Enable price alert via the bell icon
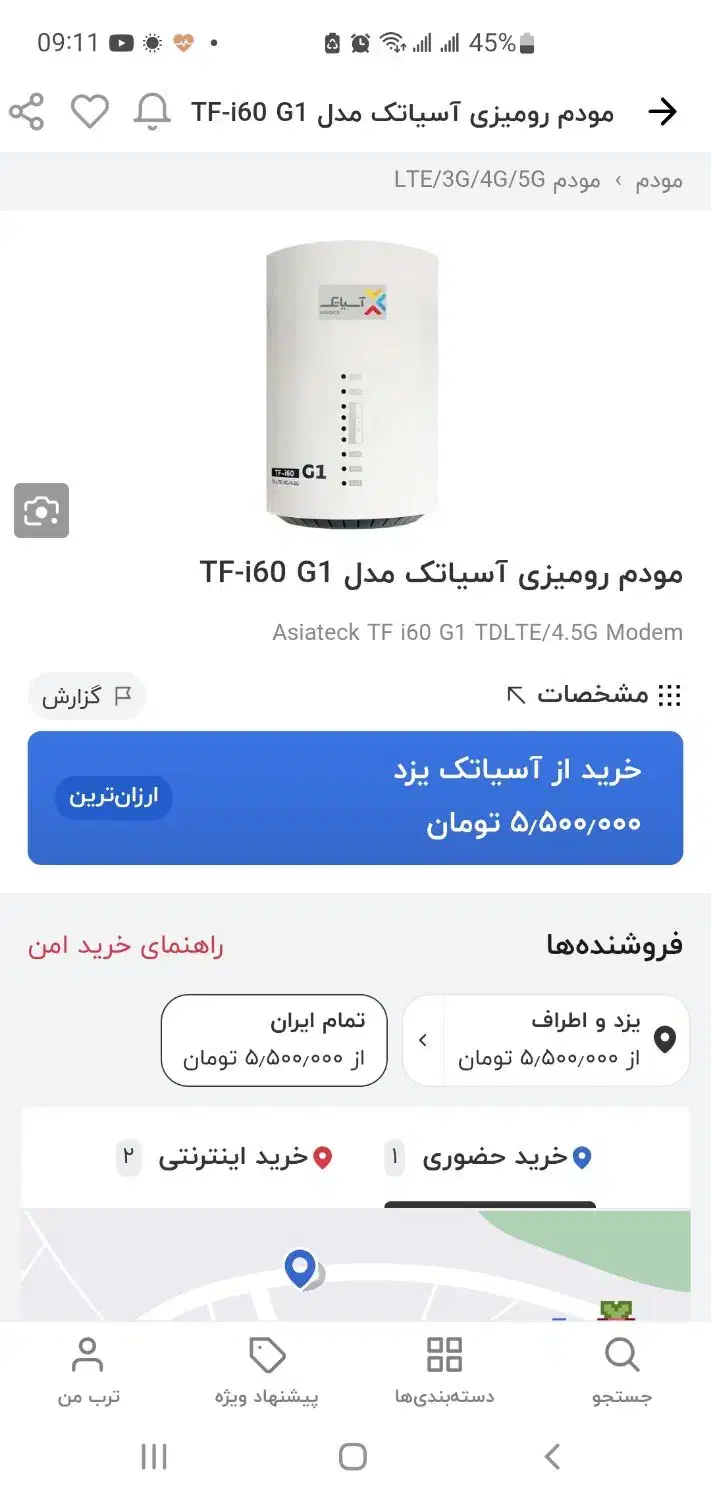 click(152, 112)
